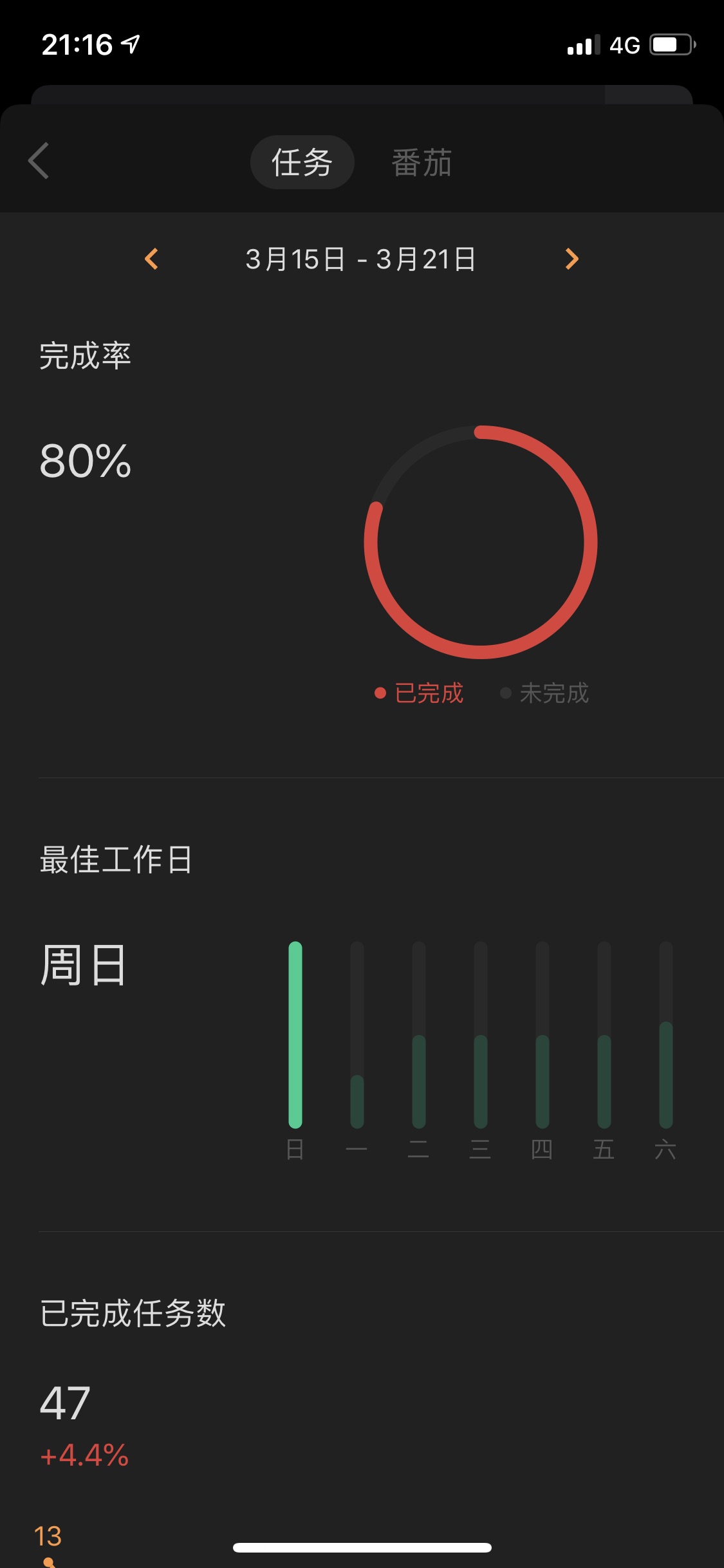
Task: Navigate to the next week with the right chevron
Action: 571,259
